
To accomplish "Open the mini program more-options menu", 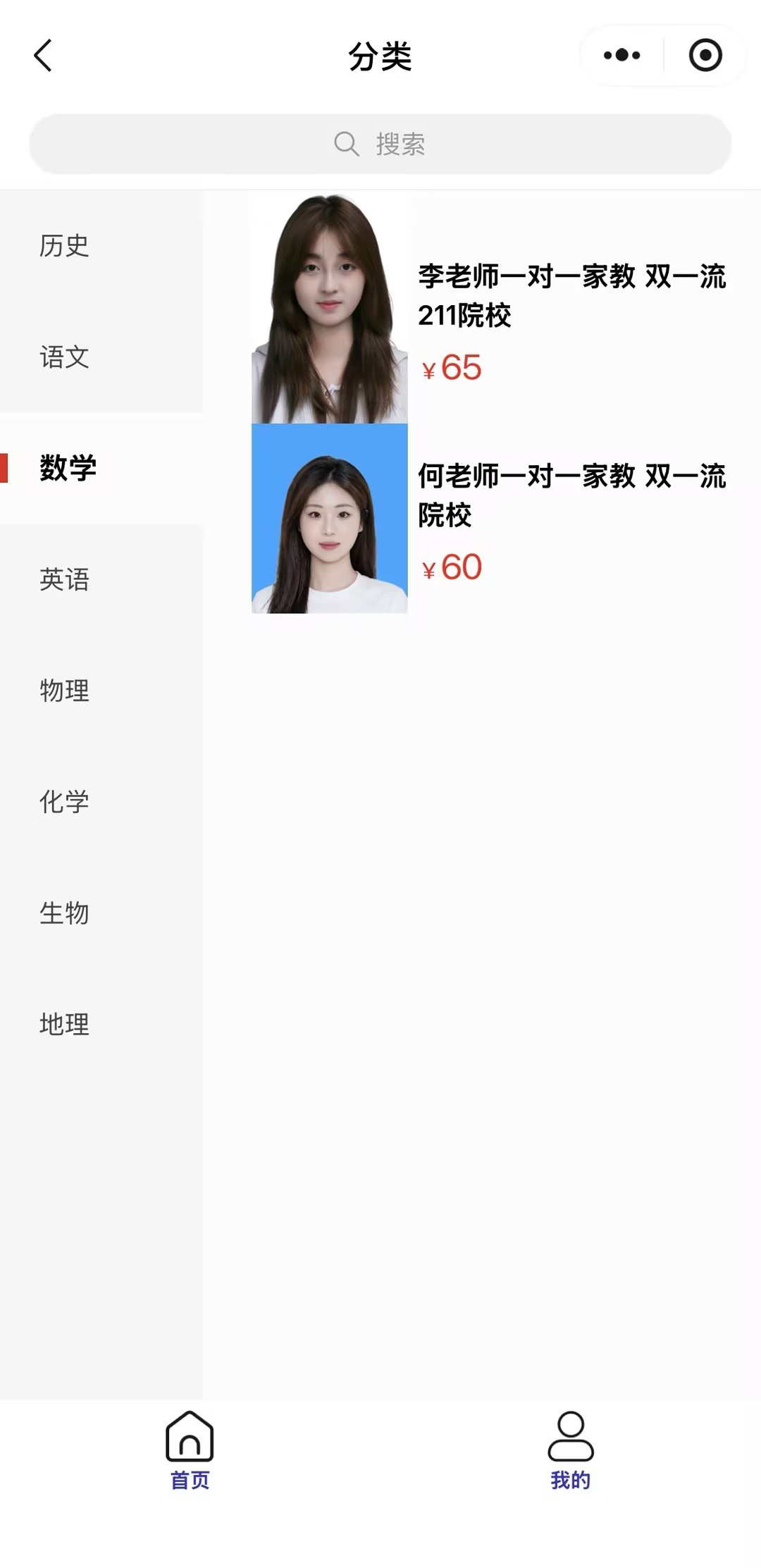I will (621, 56).
